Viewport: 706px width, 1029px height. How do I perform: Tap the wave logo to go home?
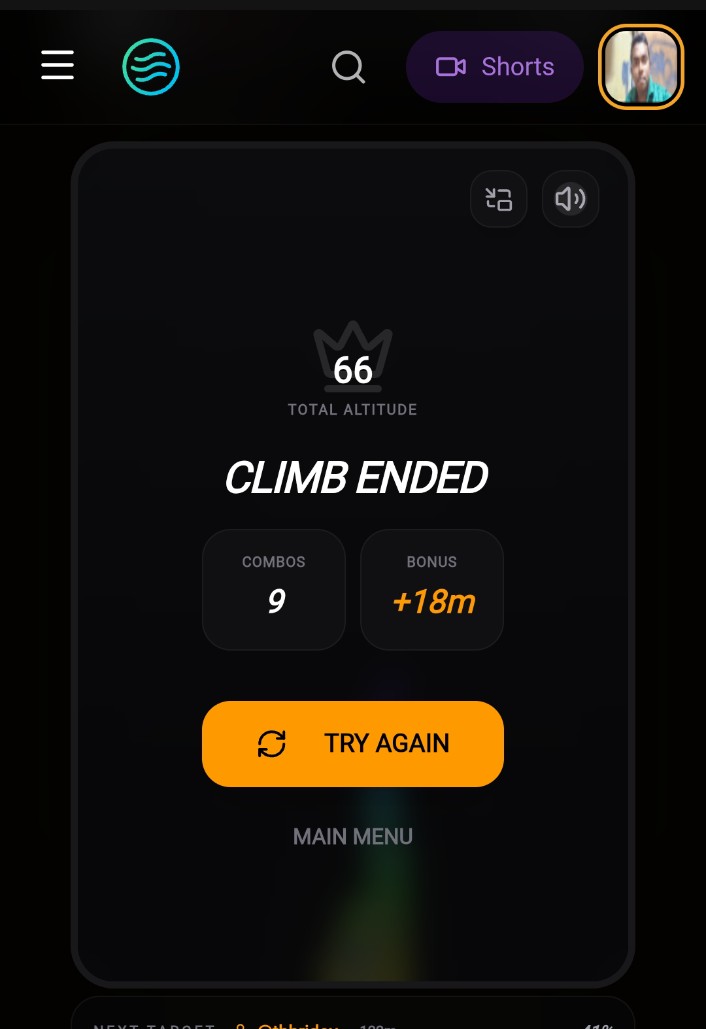(x=151, y=67)
